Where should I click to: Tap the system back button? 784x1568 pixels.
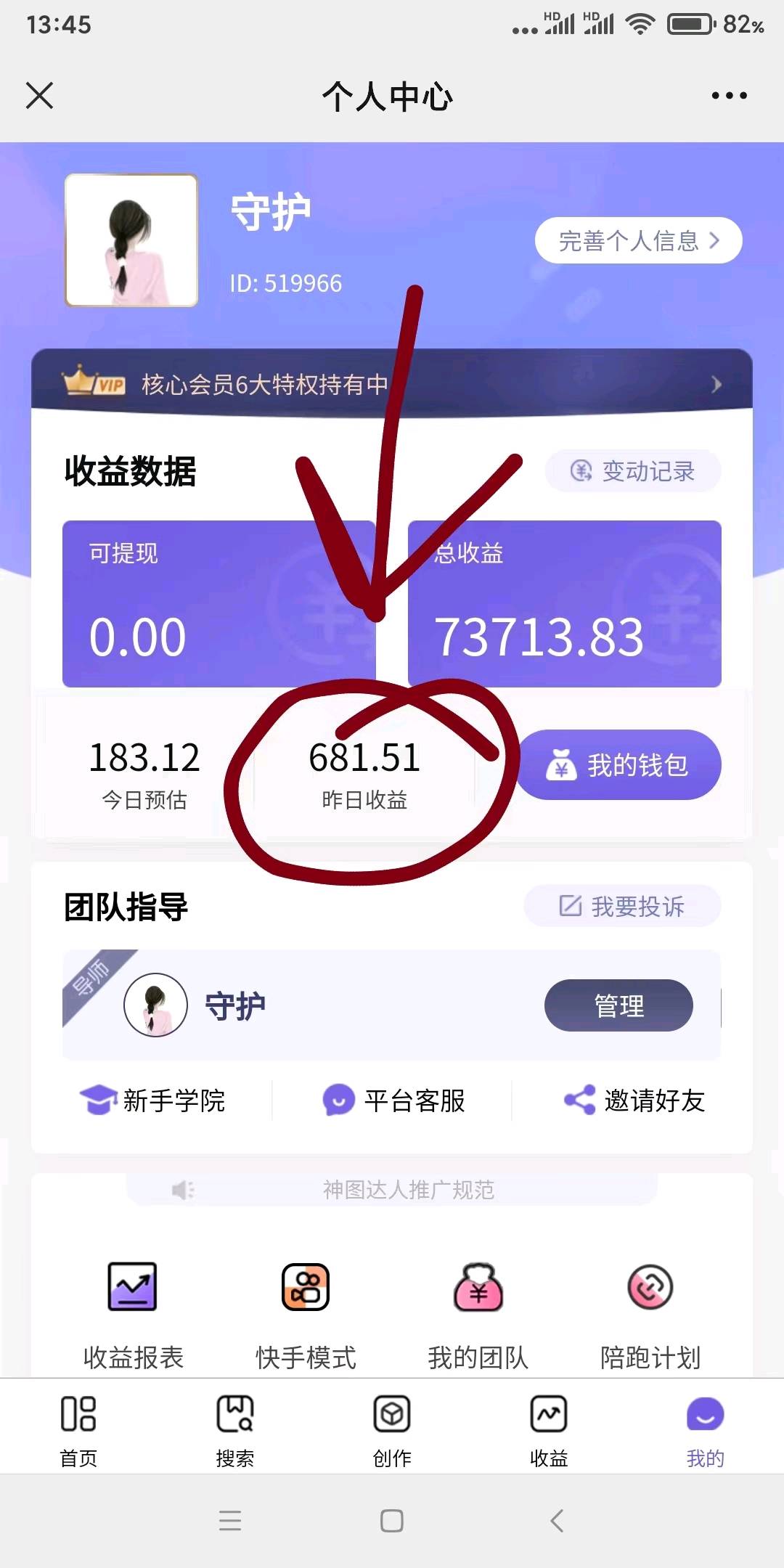557,1520
